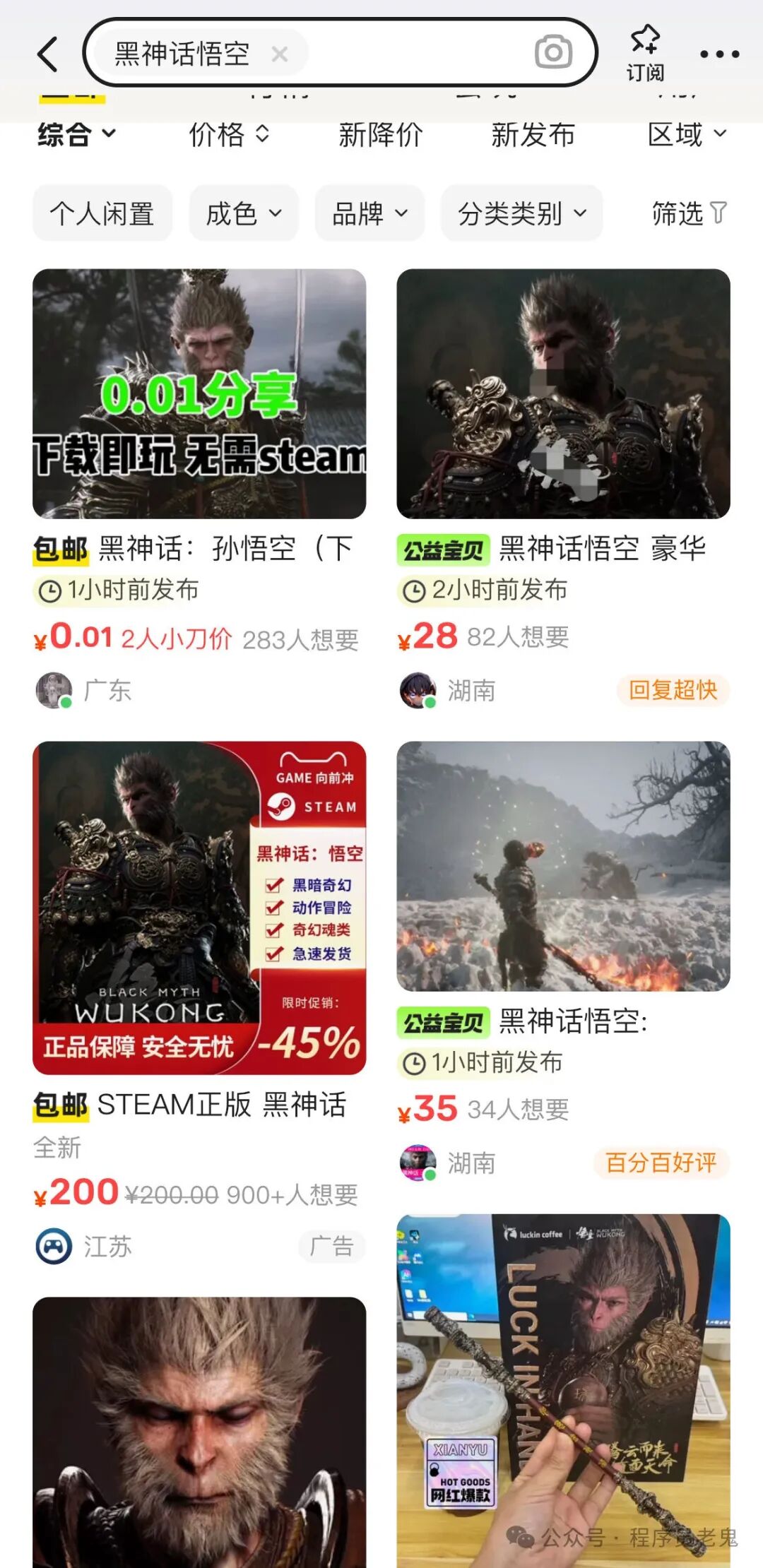Viewport: 763px width, 1568px height.
Task: Open the Luckin Coffee Wukong box listing
Action: (563, 1390)
